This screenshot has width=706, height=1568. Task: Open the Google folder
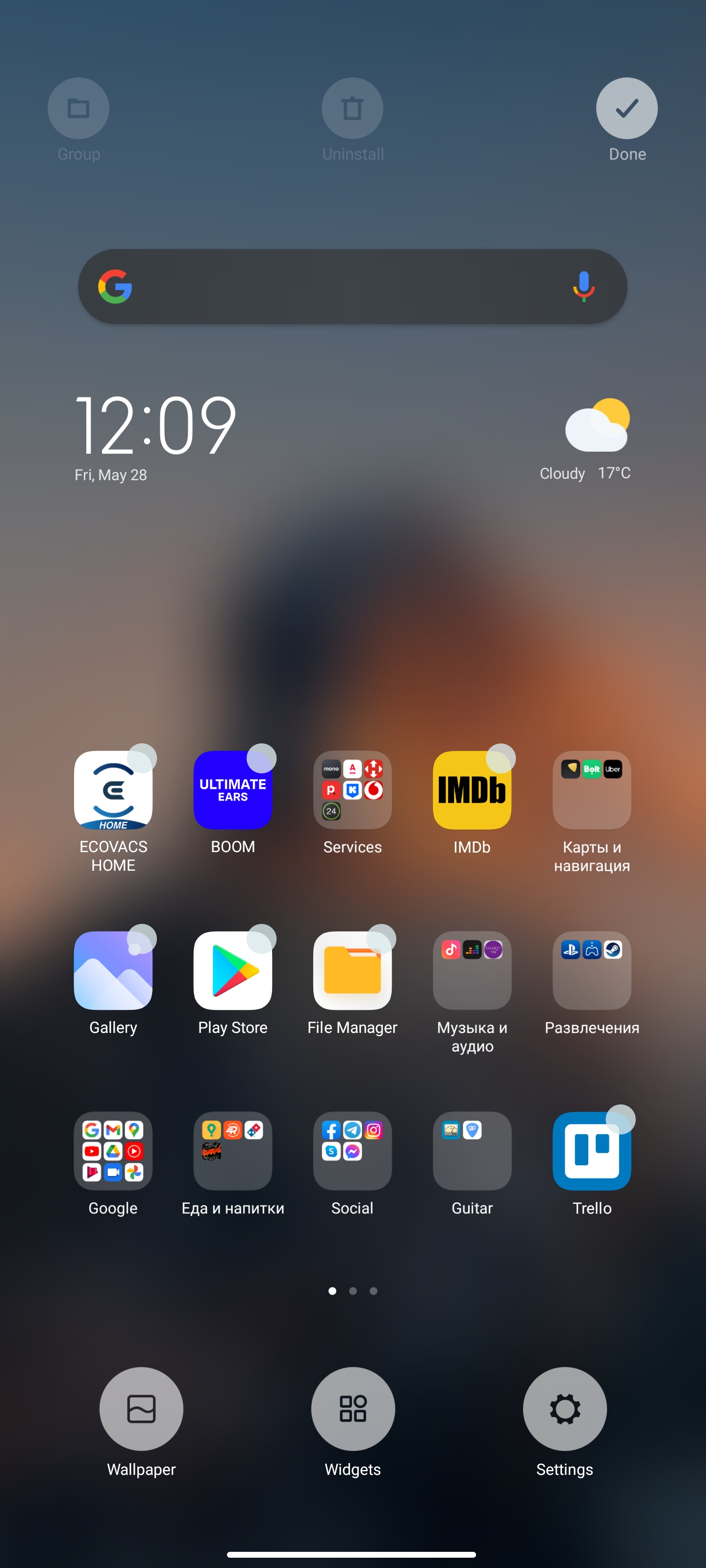pos(113,1151)
